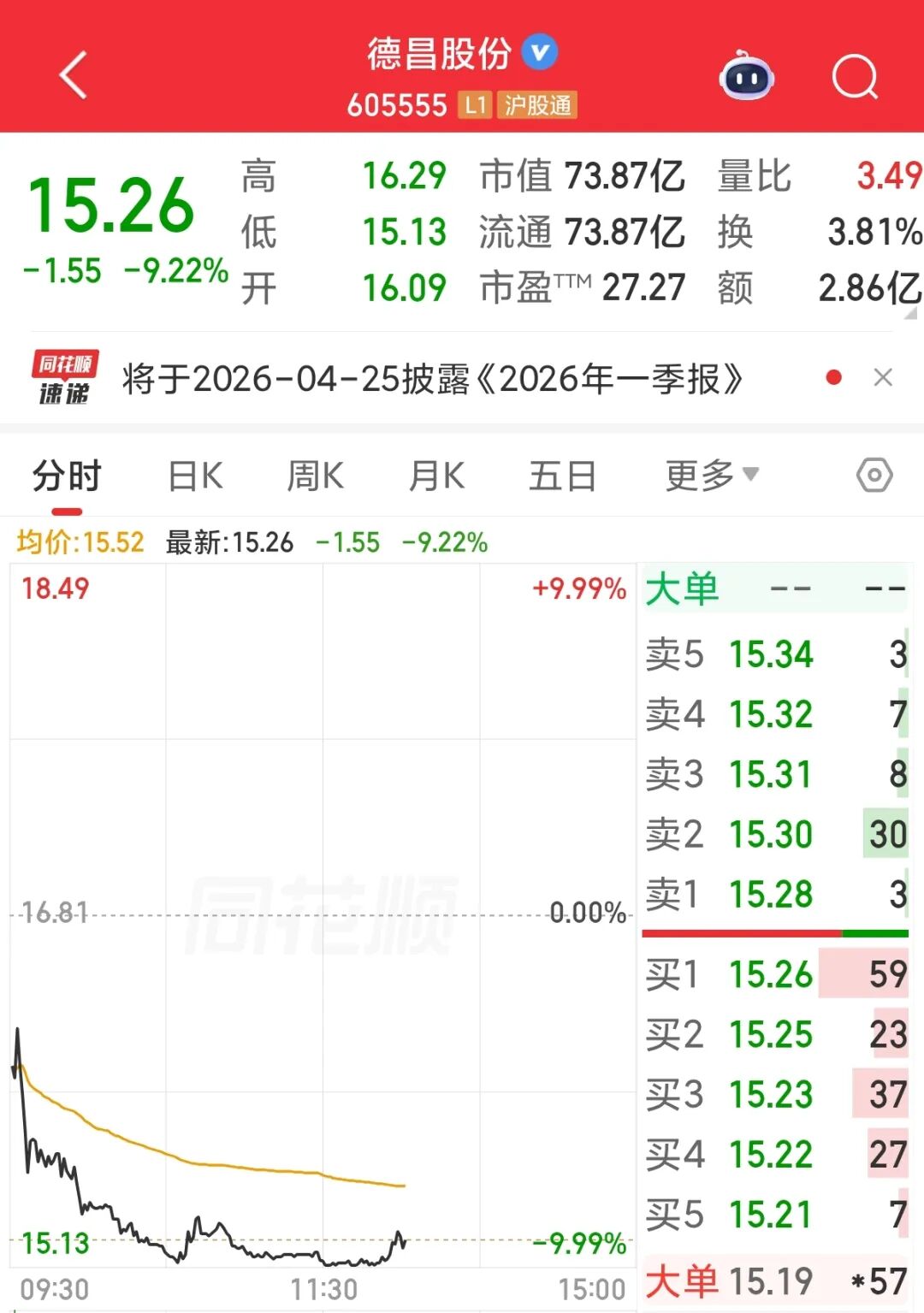The height and width of the screenshot is (1313, 924).
Task: Switch to the 分时 chart tab
Action: 67,476
